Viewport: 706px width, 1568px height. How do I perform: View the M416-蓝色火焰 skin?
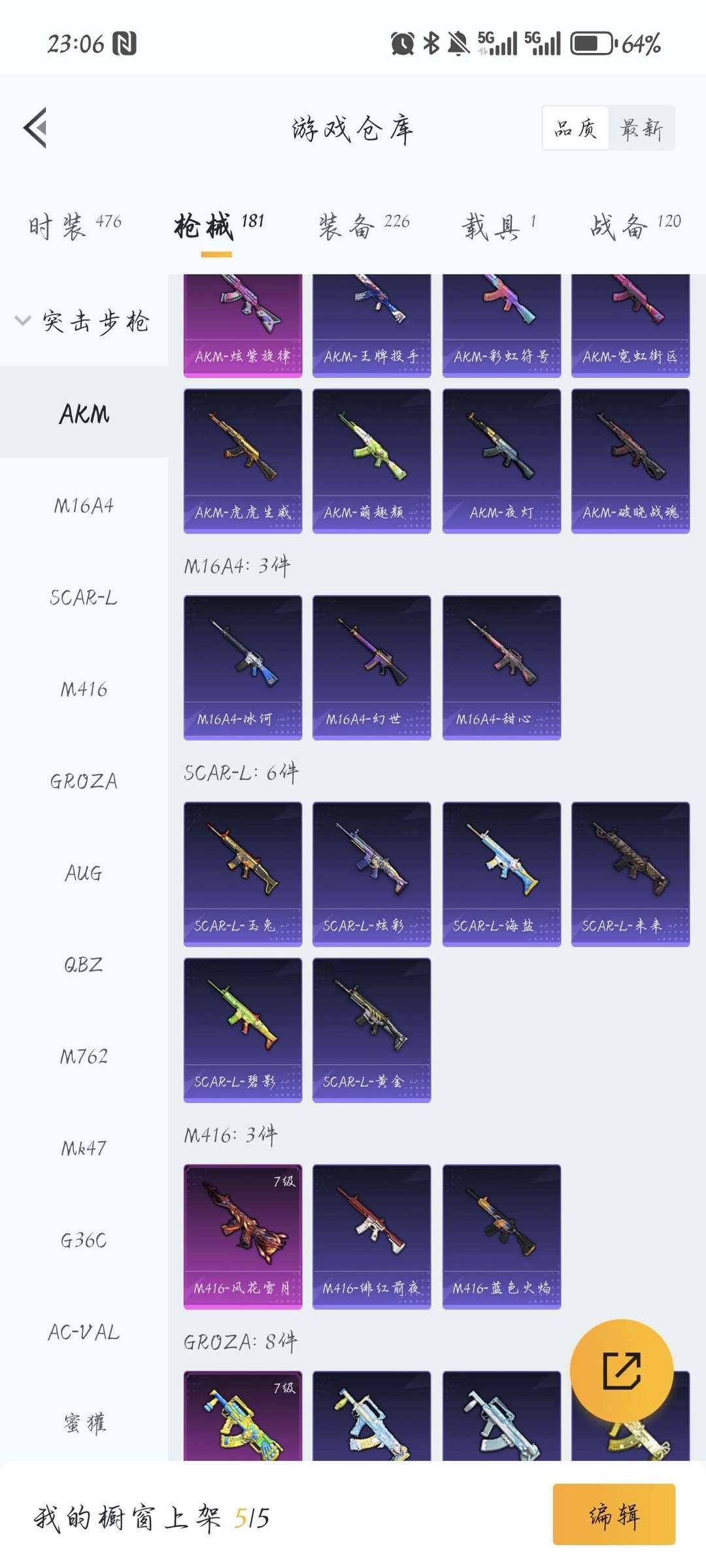(x=501, y=1236)
